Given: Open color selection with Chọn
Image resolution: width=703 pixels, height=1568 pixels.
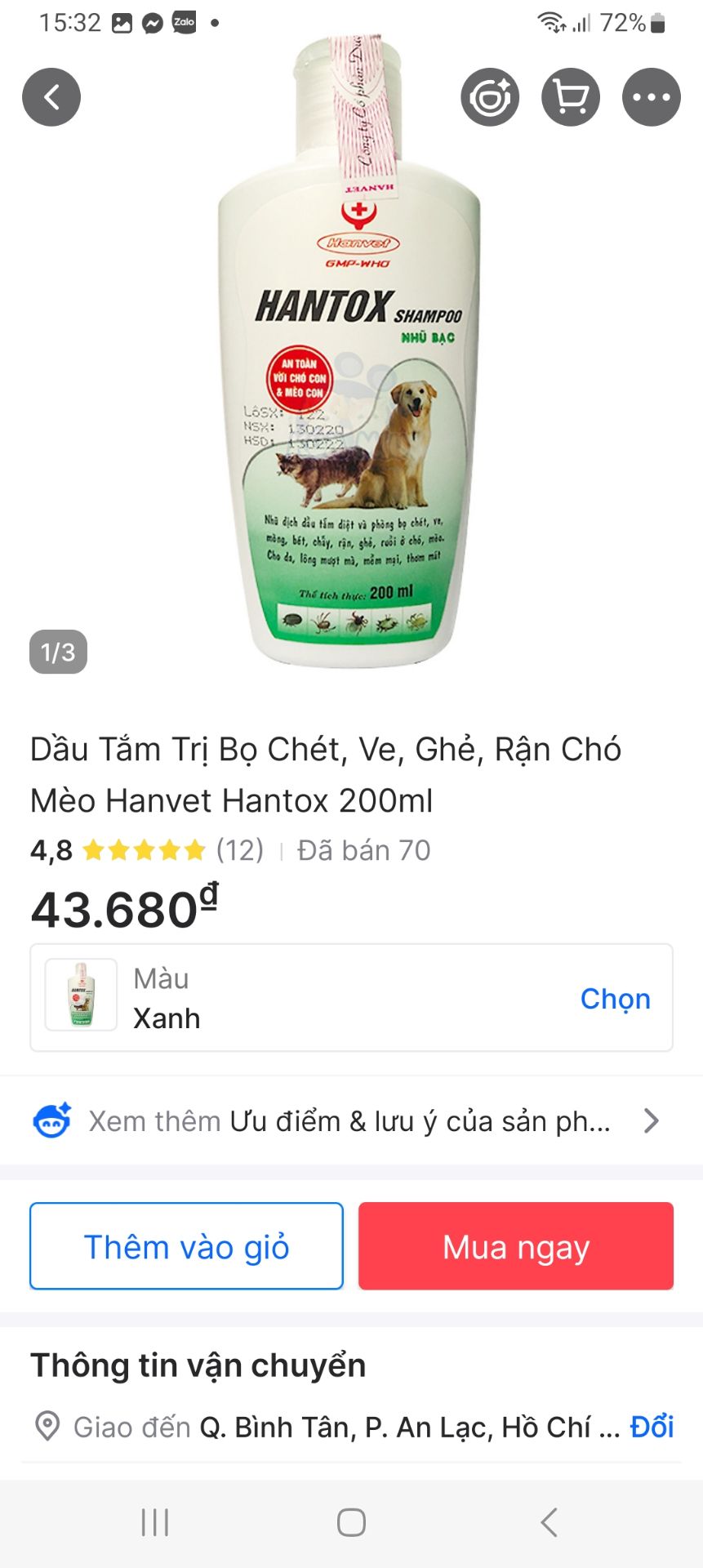Looking at the screenshot, I should coord(615,998).
